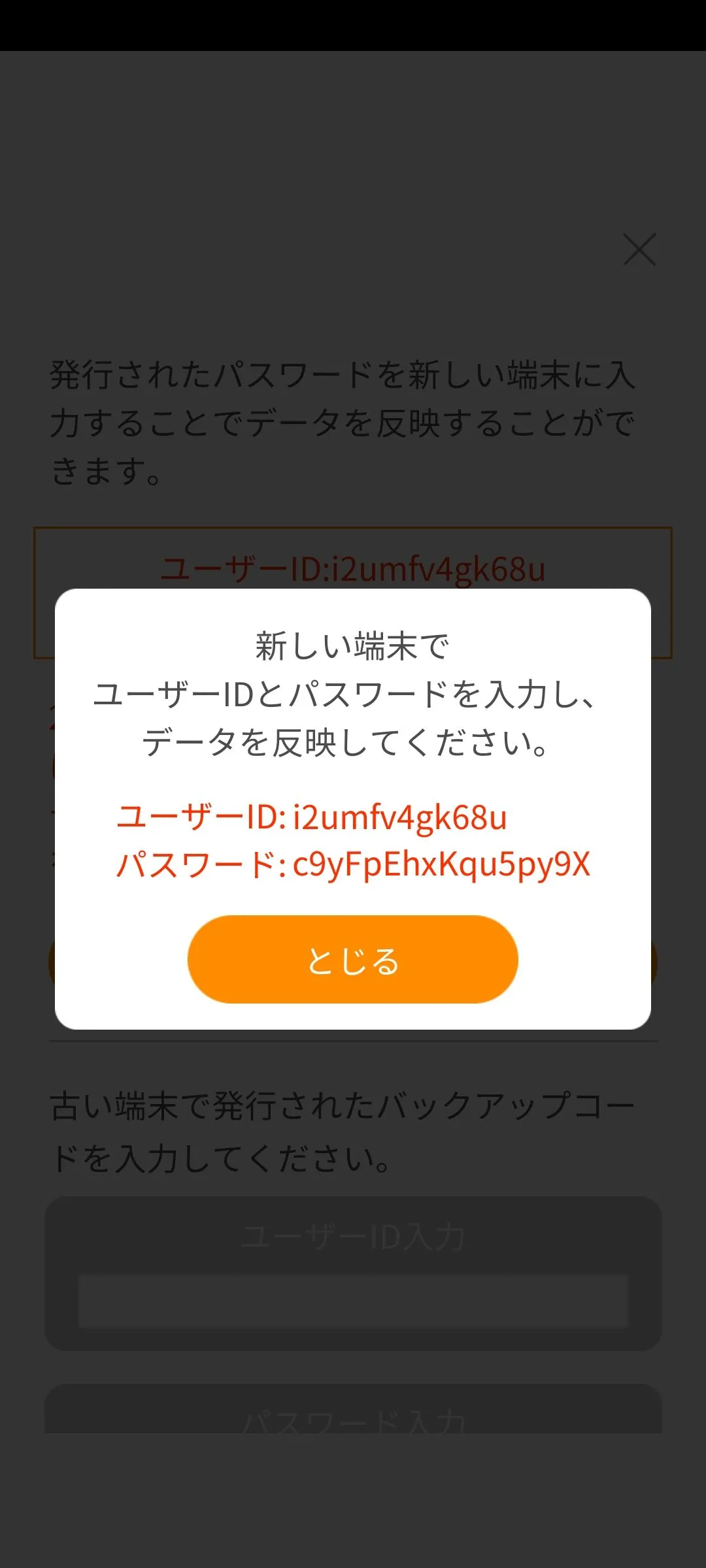This screenshot has height=1568, width=706.
Task: Focus the ユーザーID入力 text field
Action: point(353,1300)
